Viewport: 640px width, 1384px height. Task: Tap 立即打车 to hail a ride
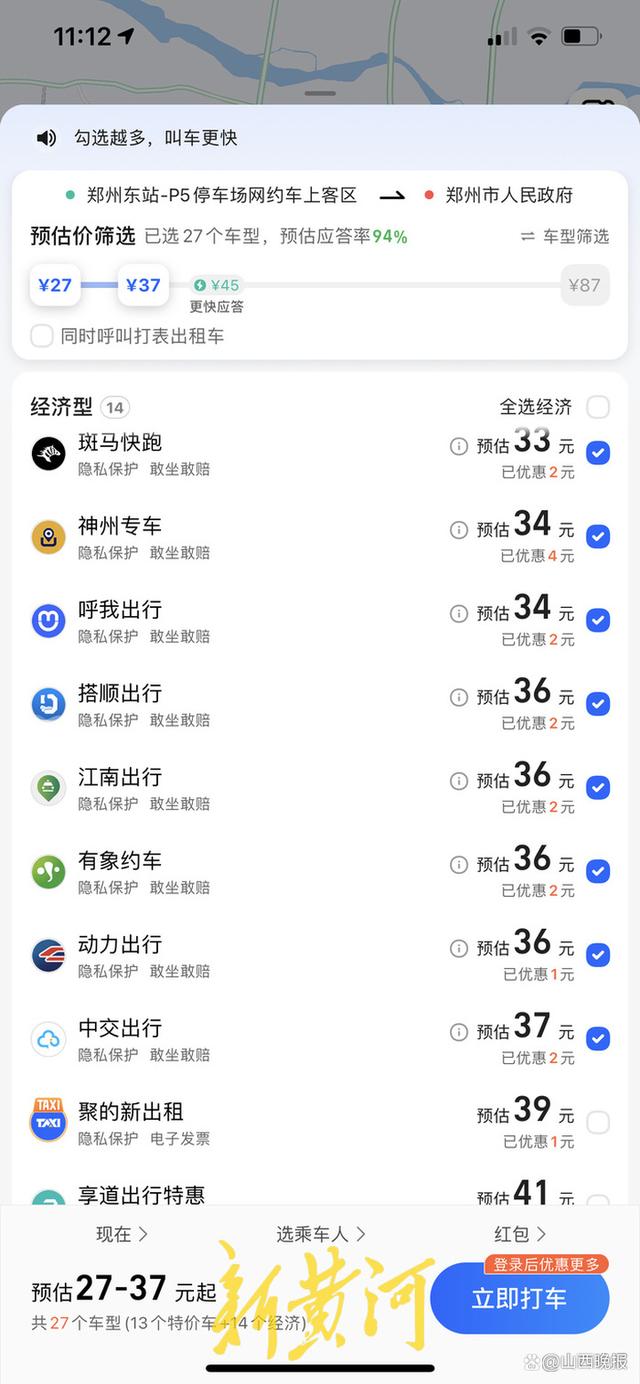(x=519, y=1299)
